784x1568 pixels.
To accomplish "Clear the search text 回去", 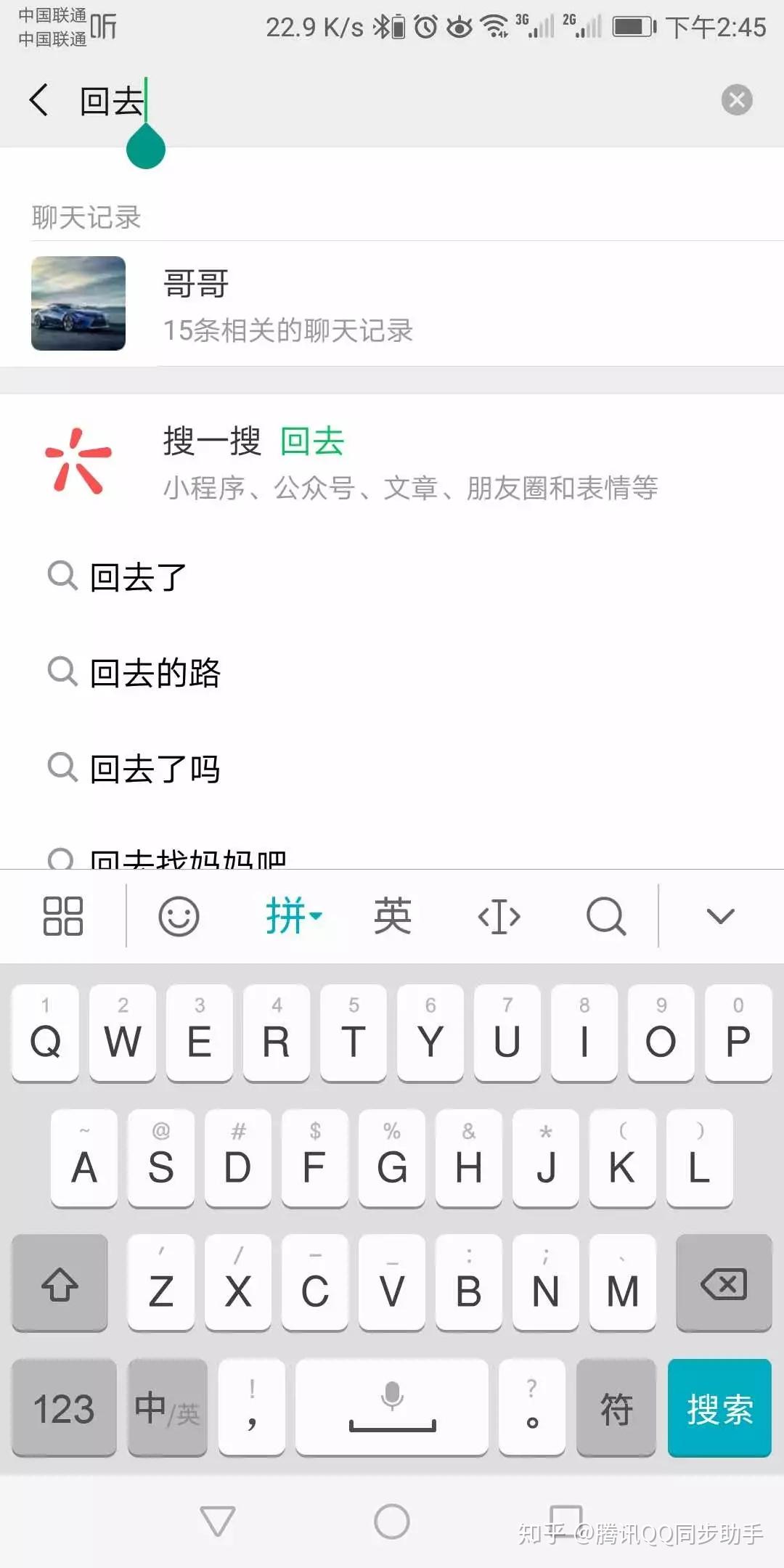I will pos(737,99).
